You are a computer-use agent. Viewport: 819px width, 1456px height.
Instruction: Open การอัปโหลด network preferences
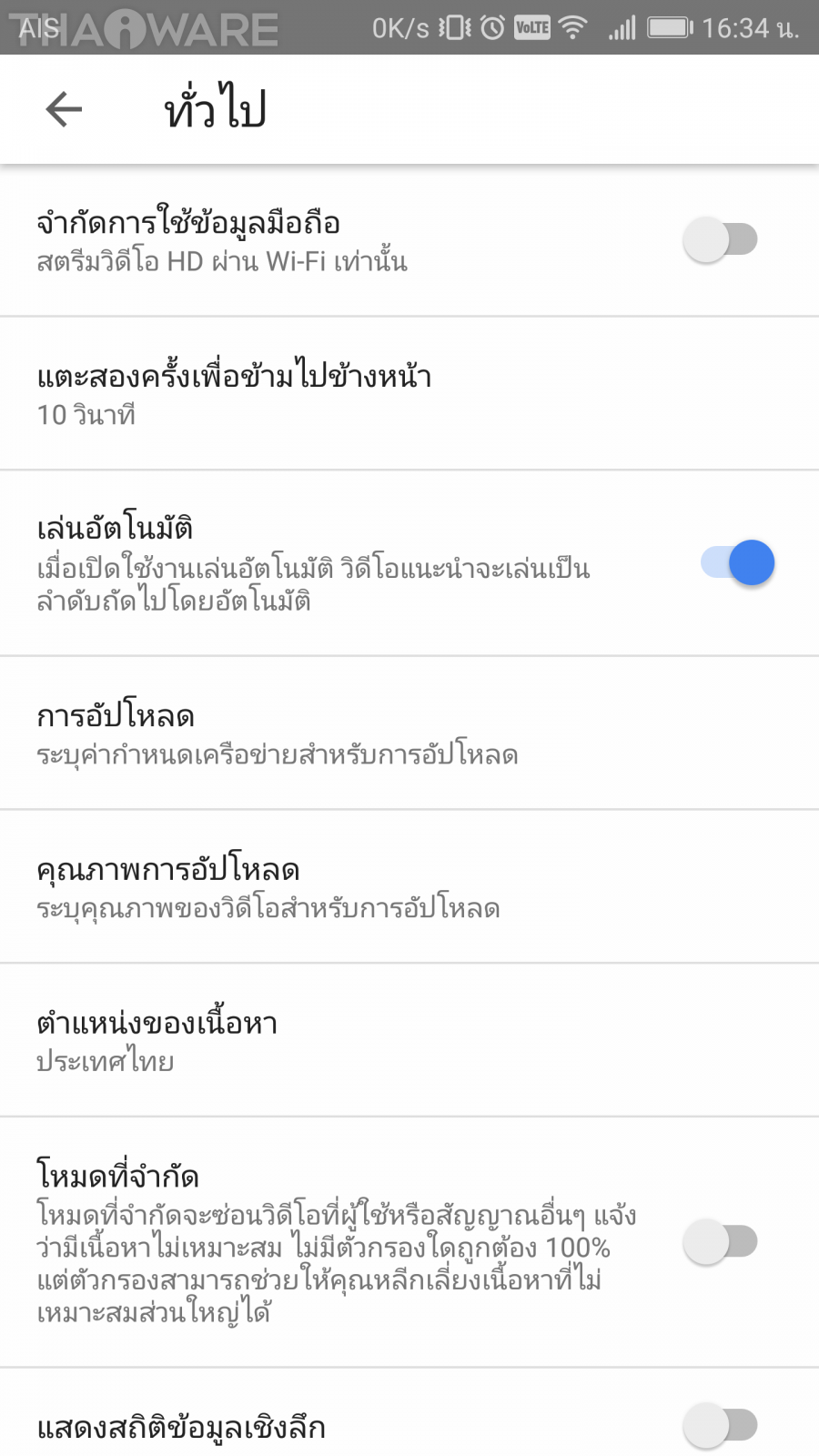coord(277,733)
